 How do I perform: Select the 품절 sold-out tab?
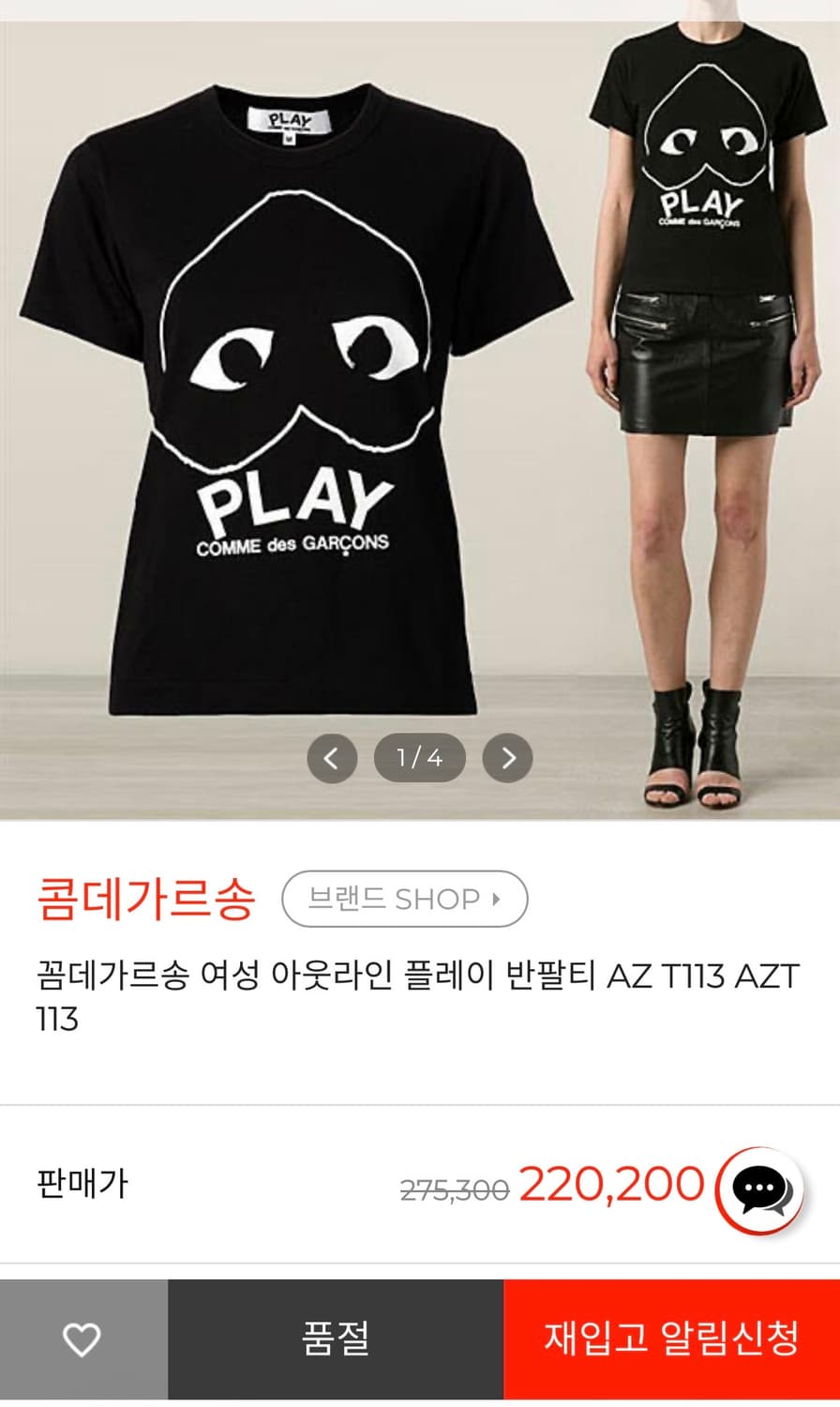coord(336,1339)
